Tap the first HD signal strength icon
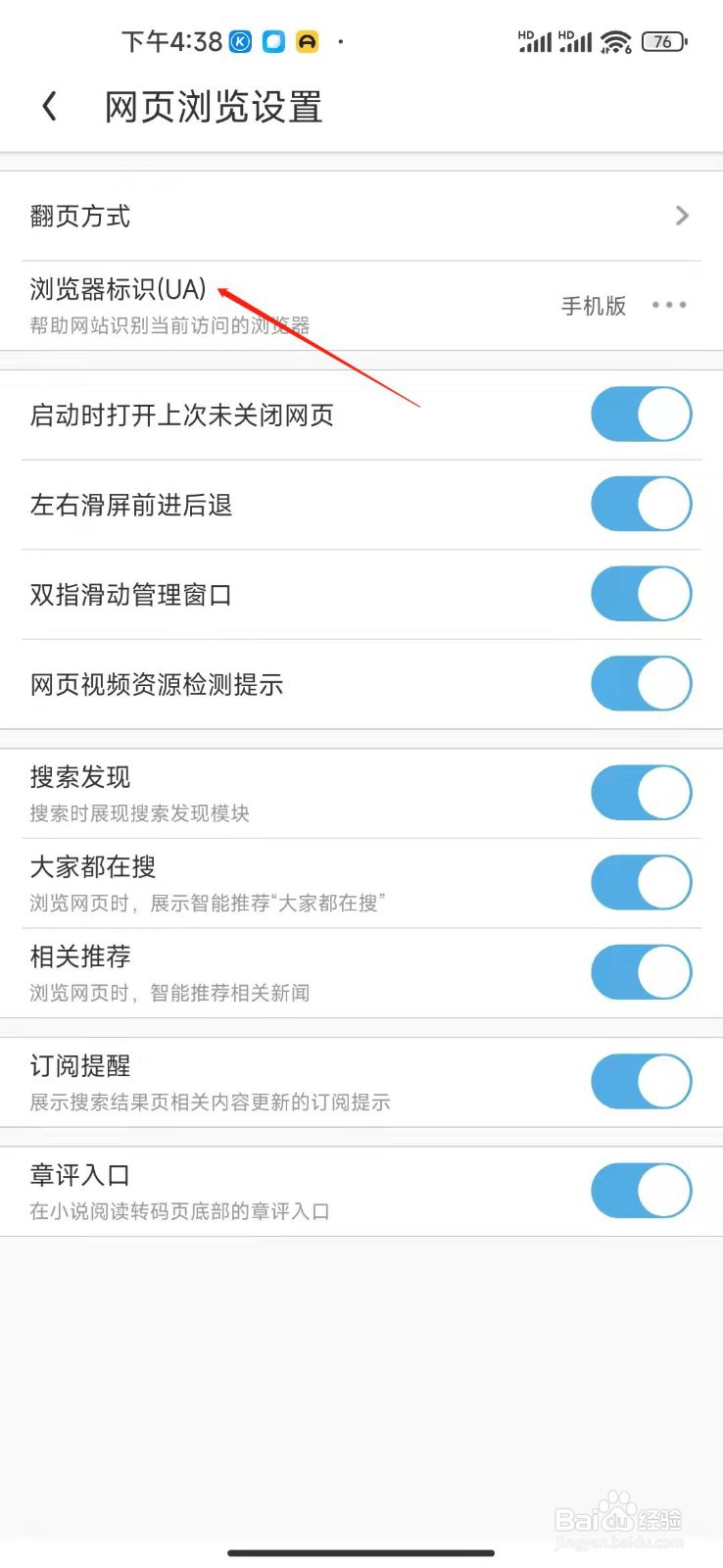 tap(534, 42)
